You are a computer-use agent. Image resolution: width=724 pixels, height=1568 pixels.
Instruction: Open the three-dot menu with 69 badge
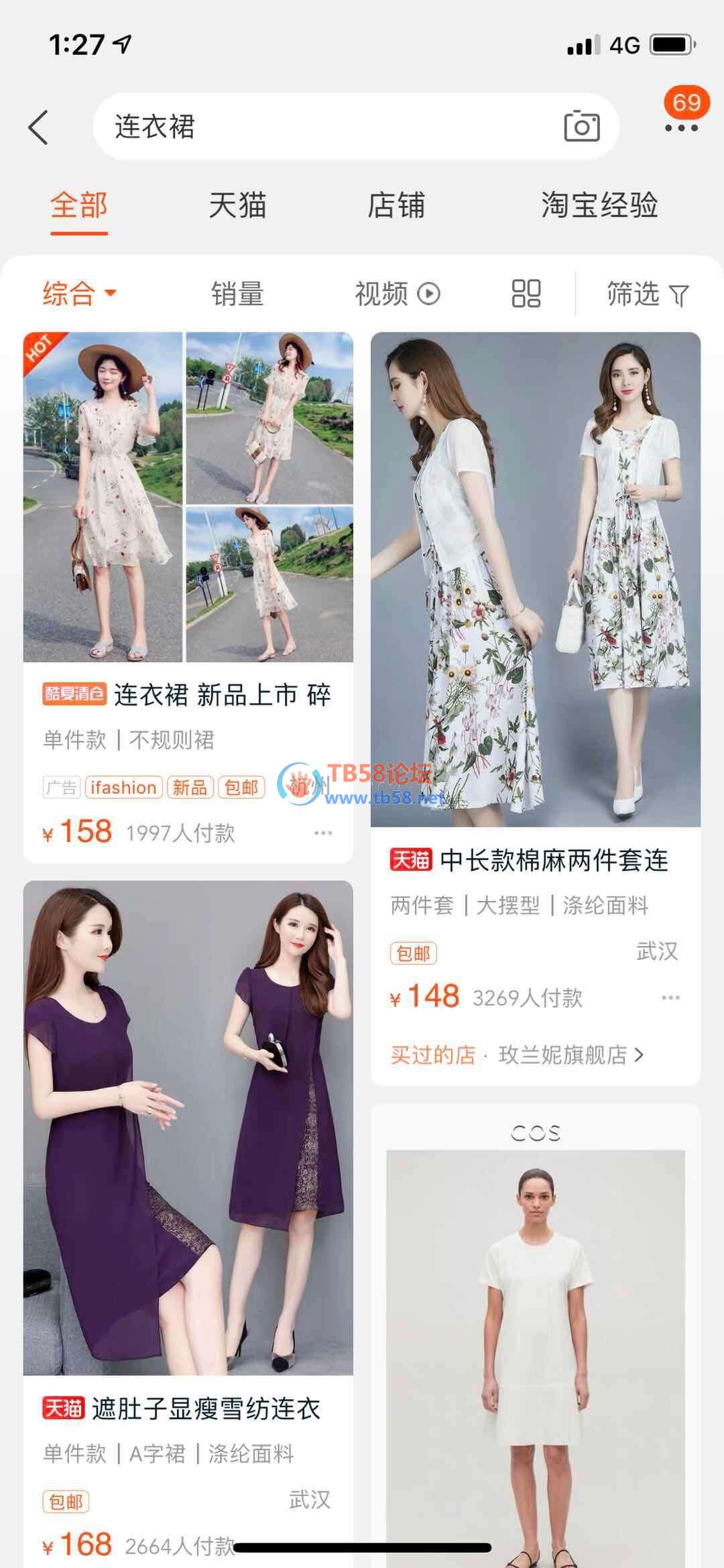coord(681,126)
